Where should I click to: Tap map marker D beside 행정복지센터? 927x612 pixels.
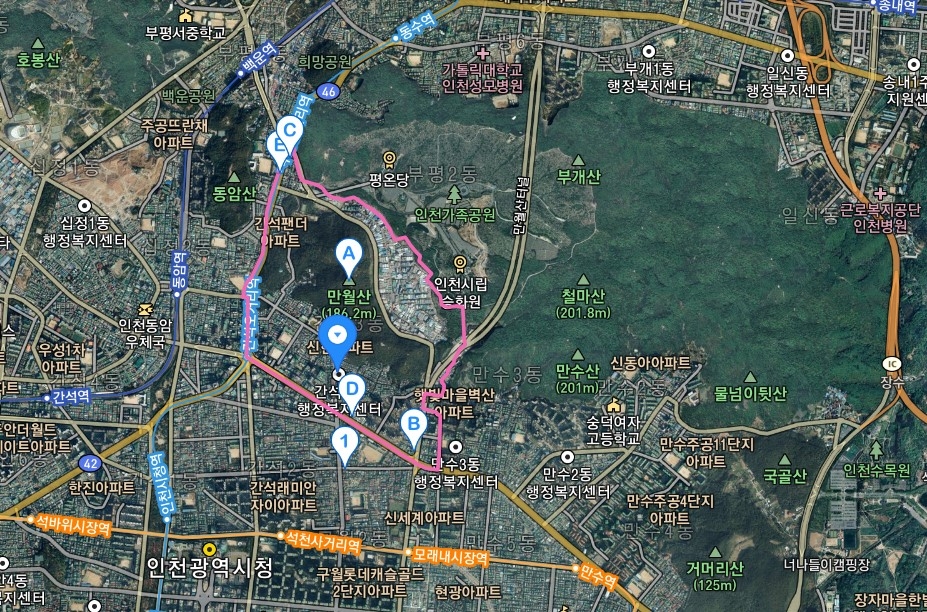click(350, 389)
